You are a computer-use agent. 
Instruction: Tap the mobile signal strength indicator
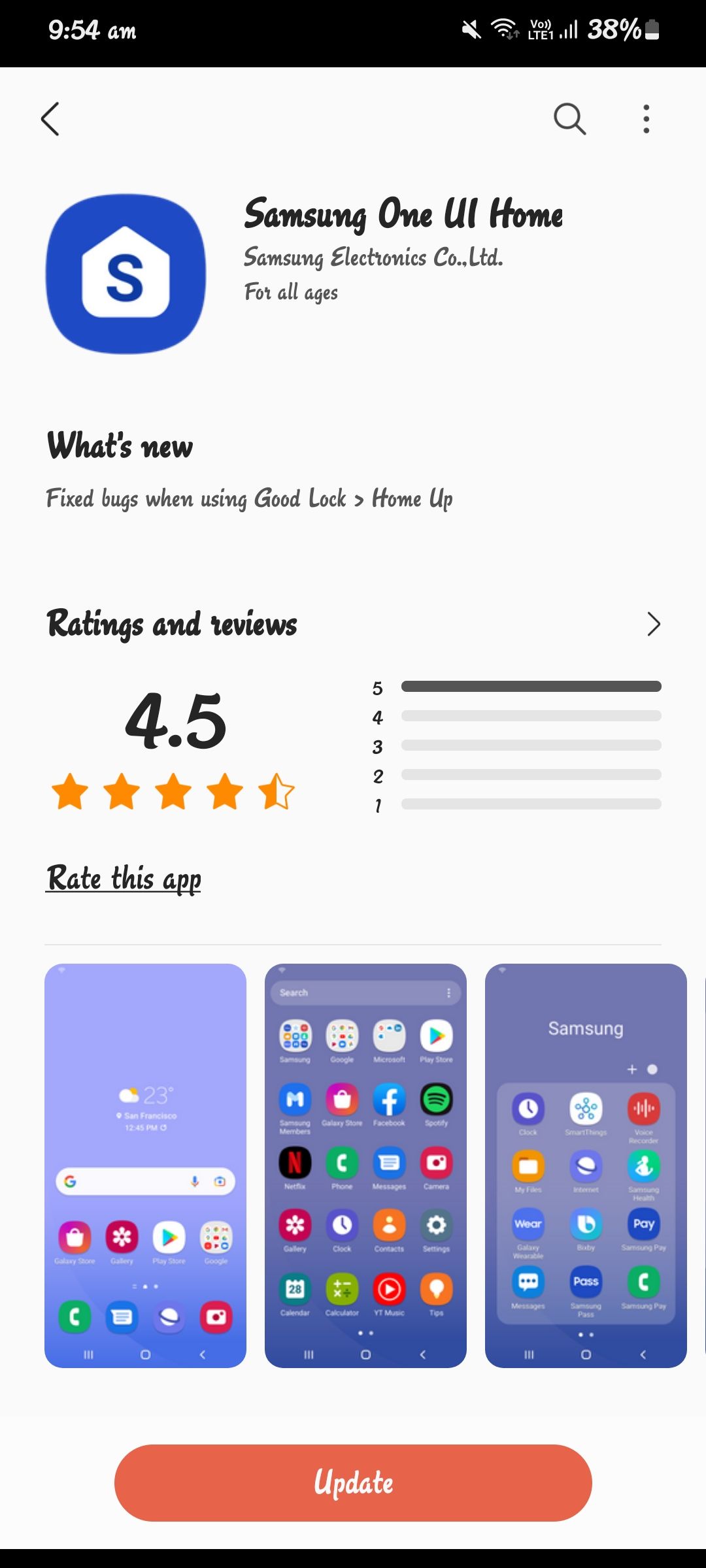pos(569,30)
